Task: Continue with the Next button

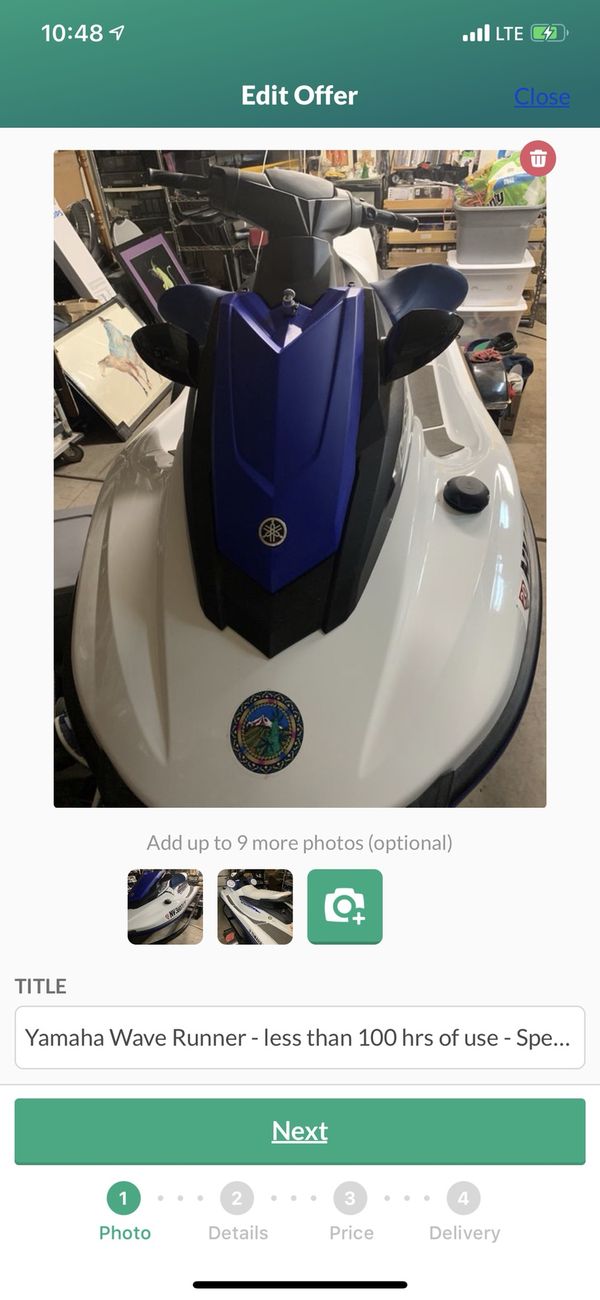Action: click(300, 1131)
